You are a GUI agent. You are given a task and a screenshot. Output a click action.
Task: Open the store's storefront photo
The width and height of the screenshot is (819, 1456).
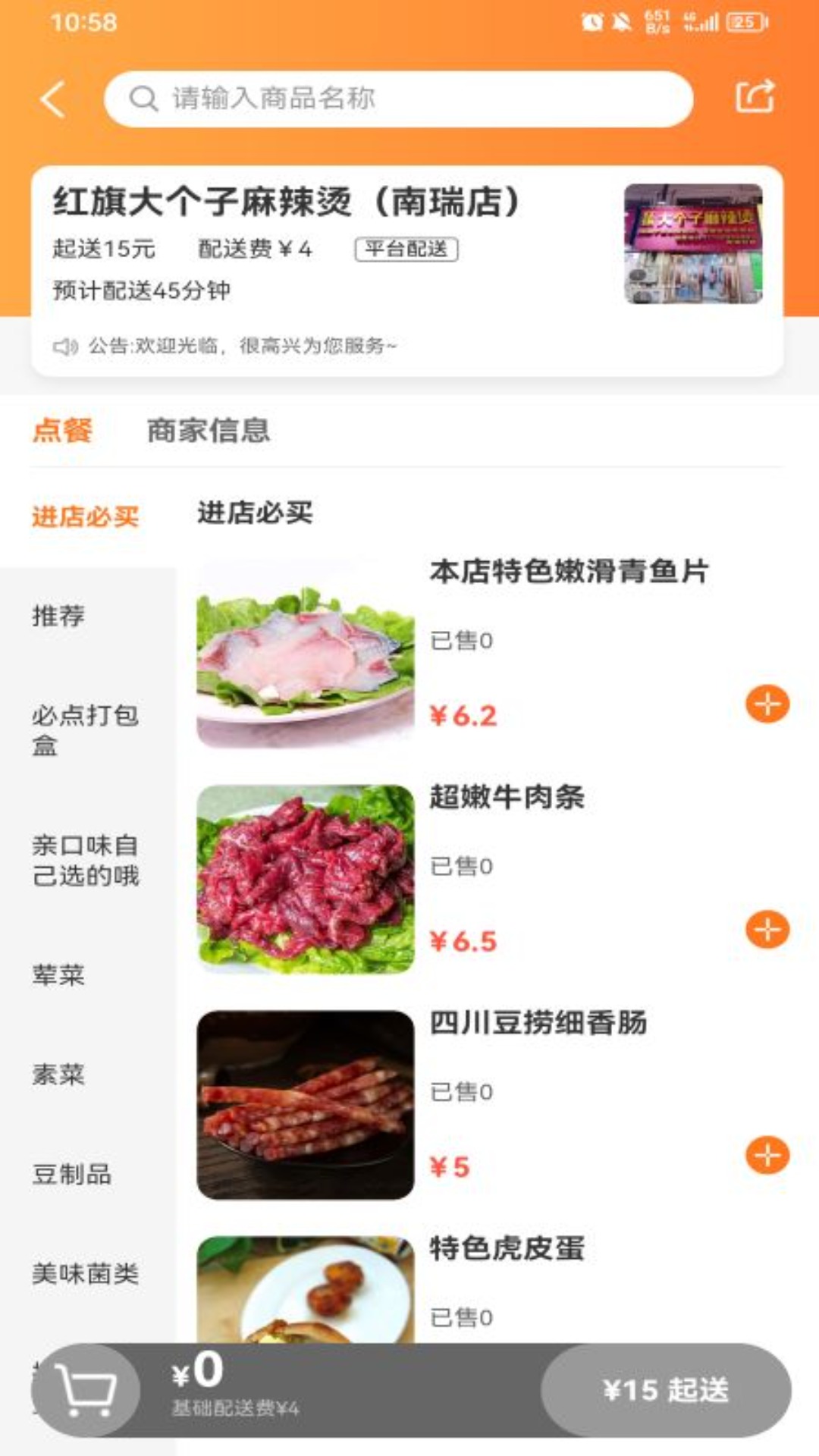pos(693,243)
